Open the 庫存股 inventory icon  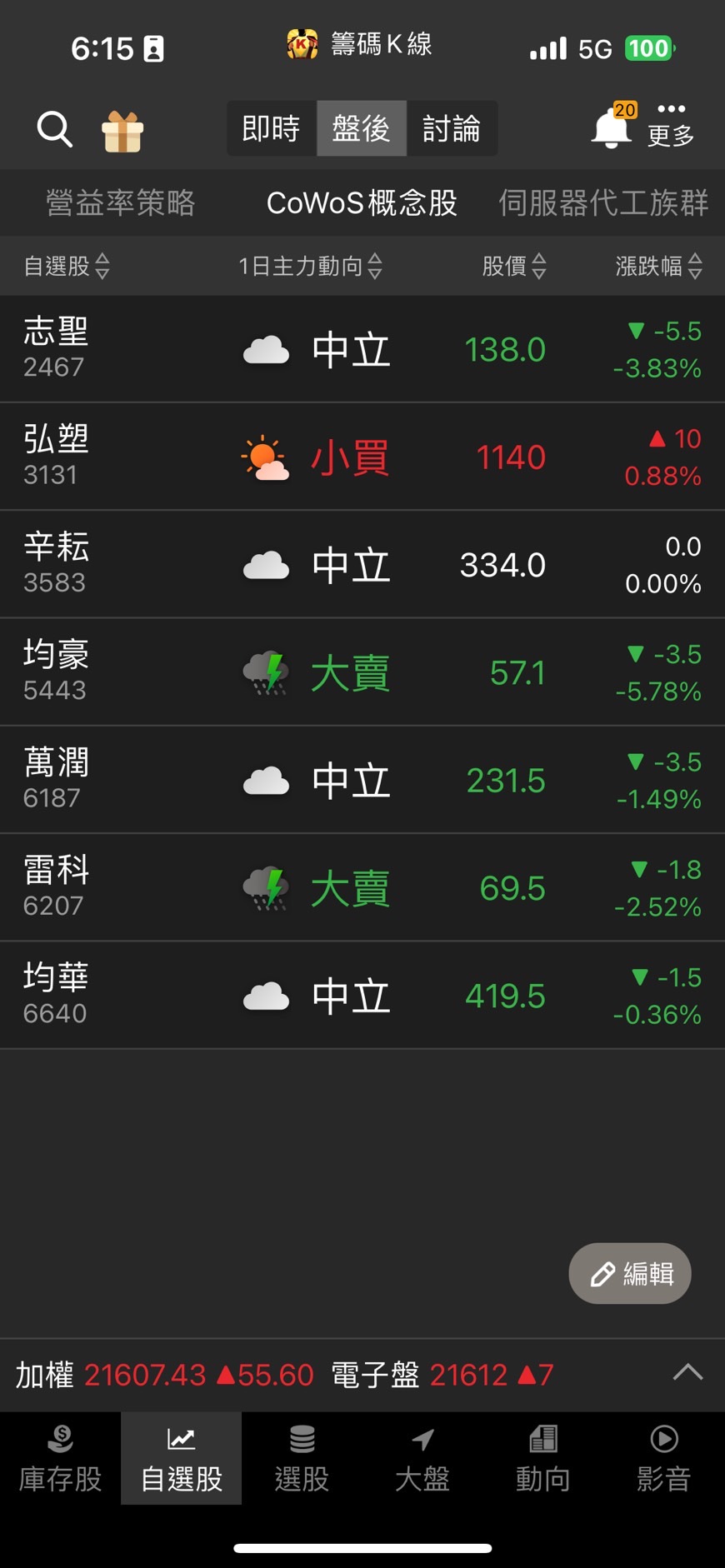[59, 1456]
